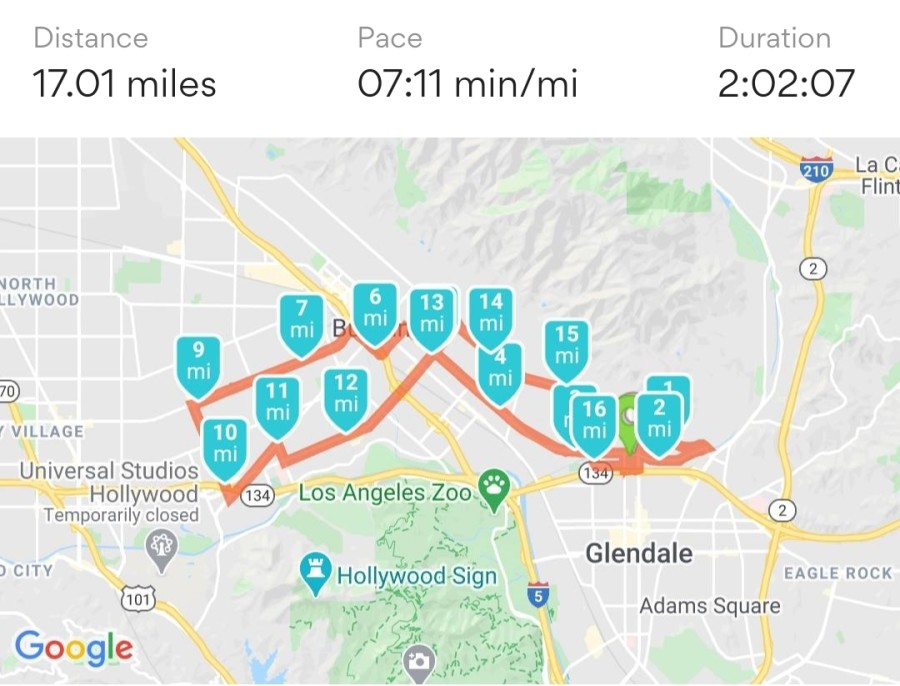Open the Los Angeles Zoo map pin
900x686 pixels.
495,491
